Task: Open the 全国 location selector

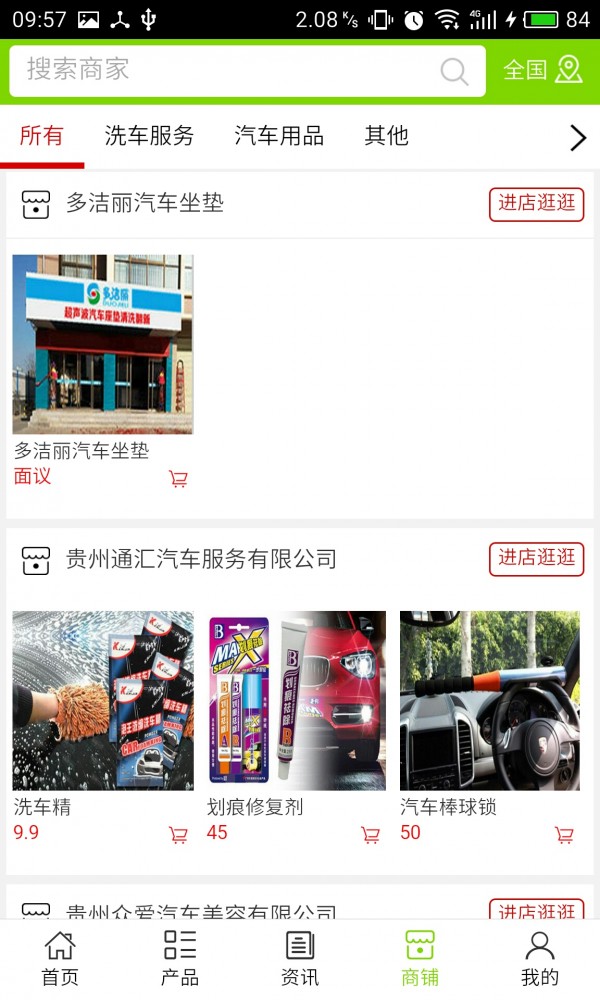Action: click(x=543, y=70)
